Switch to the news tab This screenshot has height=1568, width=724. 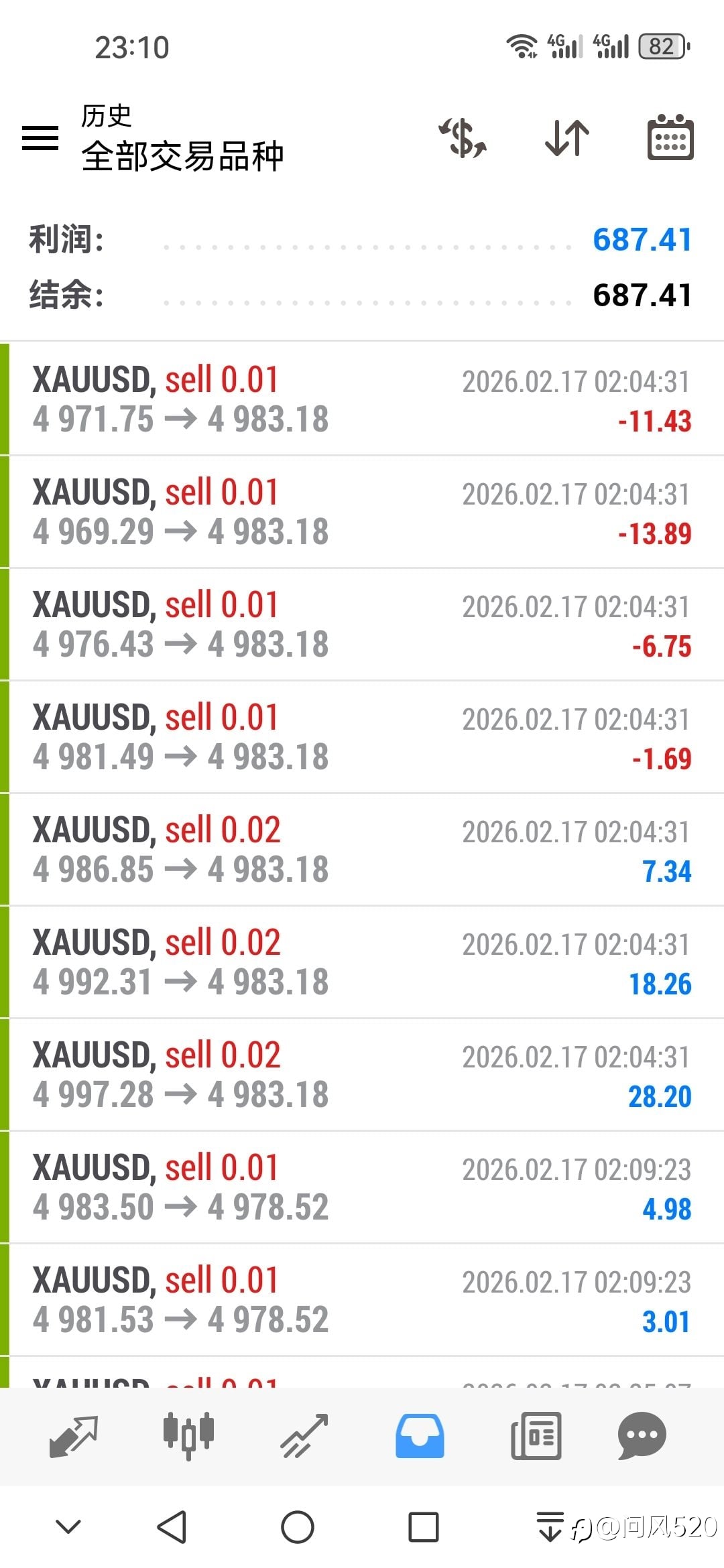536,1436
